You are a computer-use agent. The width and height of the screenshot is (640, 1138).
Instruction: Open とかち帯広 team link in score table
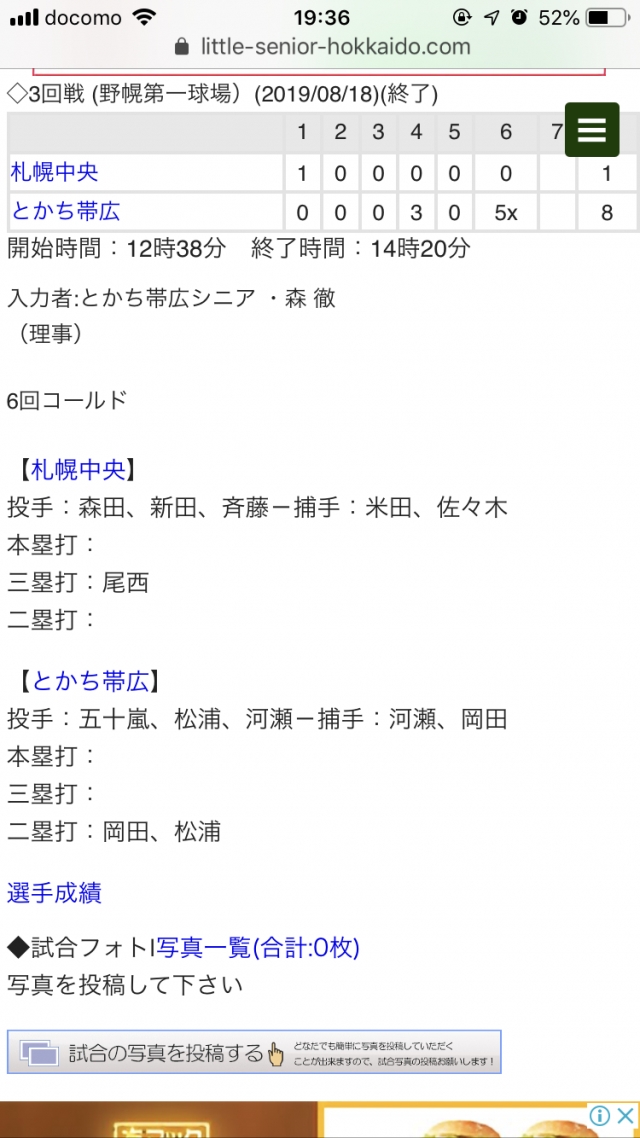point(66,211)
